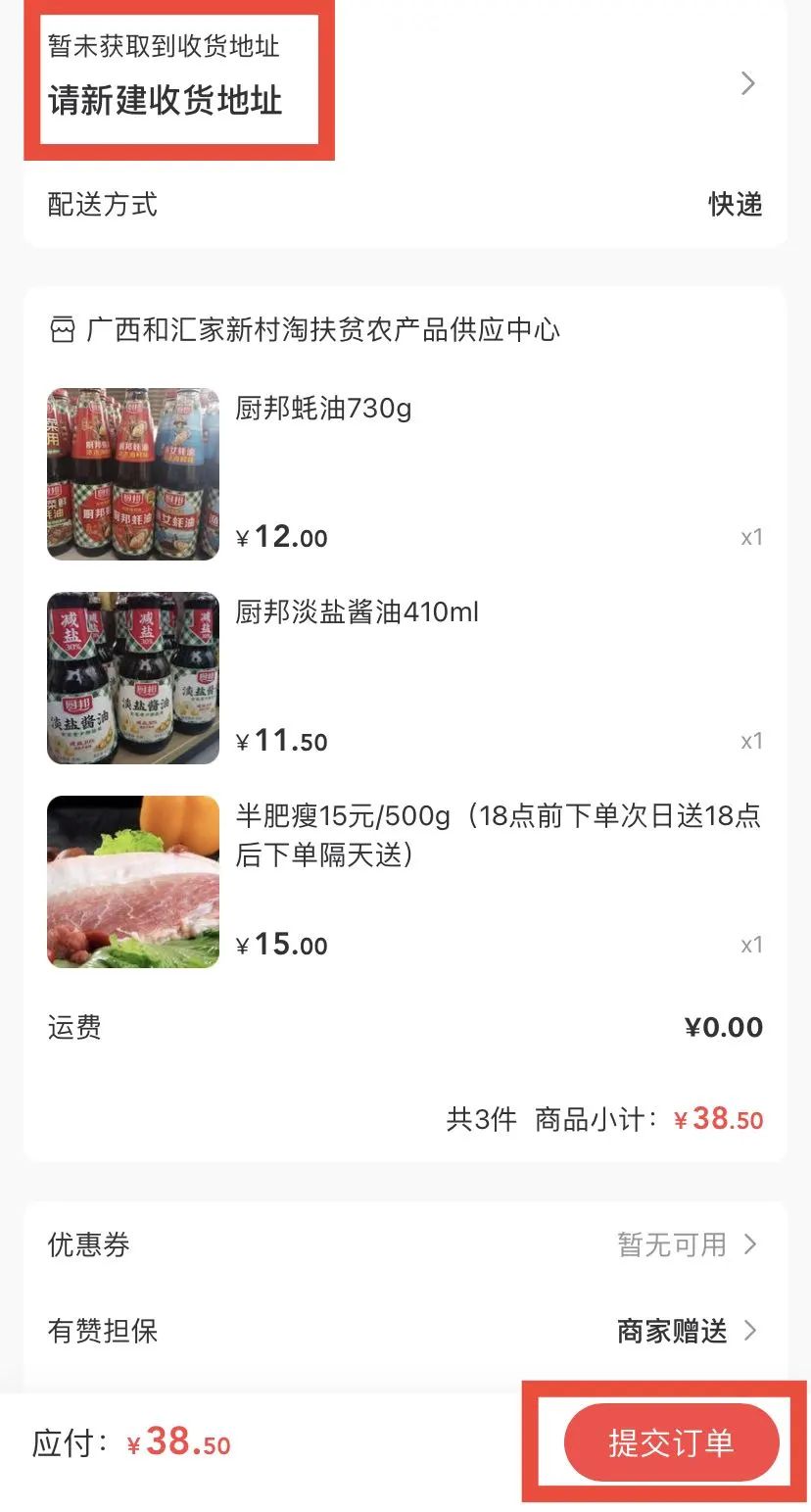Image resolution: width=811 pixels, height=1512 pixels.
Task: Submit order with 提交订单 button
Action: [671, 1441]
